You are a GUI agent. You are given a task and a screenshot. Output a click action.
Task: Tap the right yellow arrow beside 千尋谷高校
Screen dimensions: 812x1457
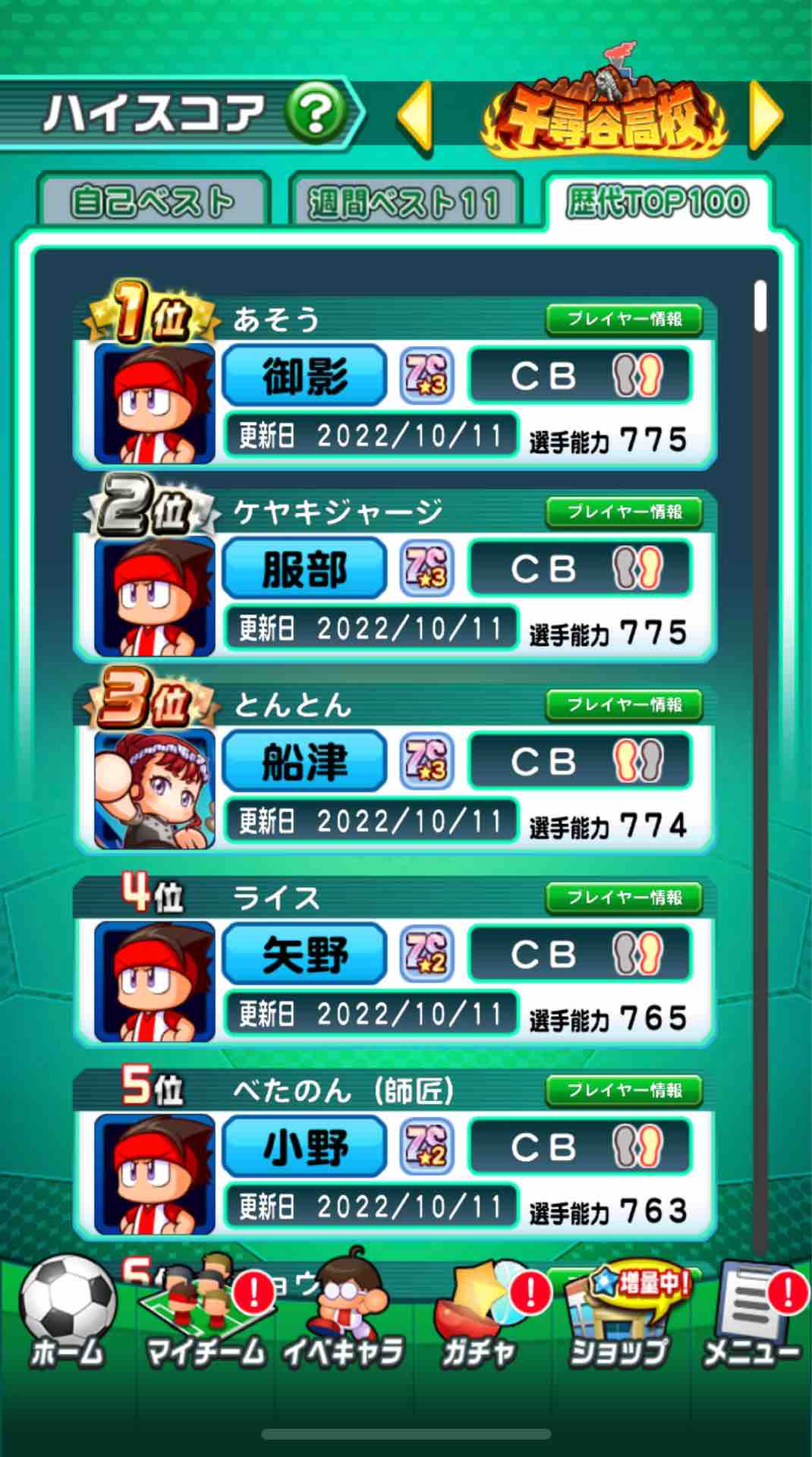tap(769, 114)
